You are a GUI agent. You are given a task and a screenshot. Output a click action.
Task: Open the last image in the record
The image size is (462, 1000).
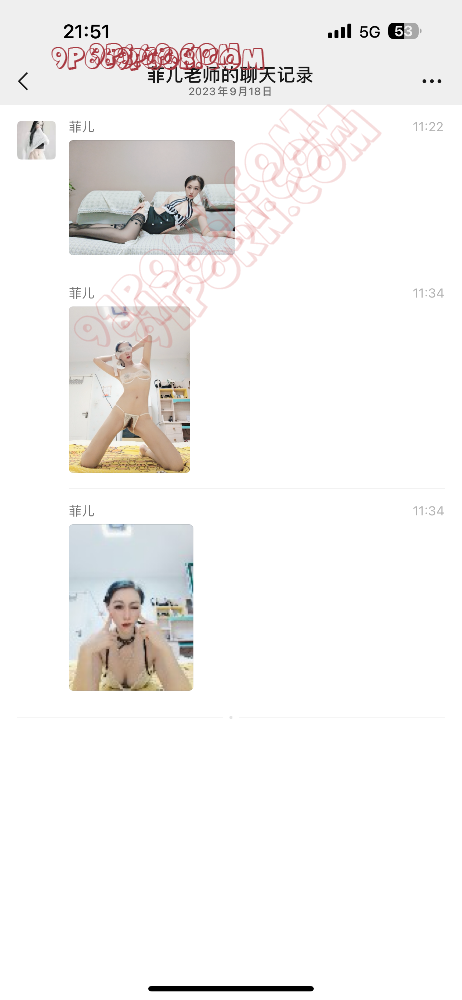pyautogui.click(x=131, y=607)
